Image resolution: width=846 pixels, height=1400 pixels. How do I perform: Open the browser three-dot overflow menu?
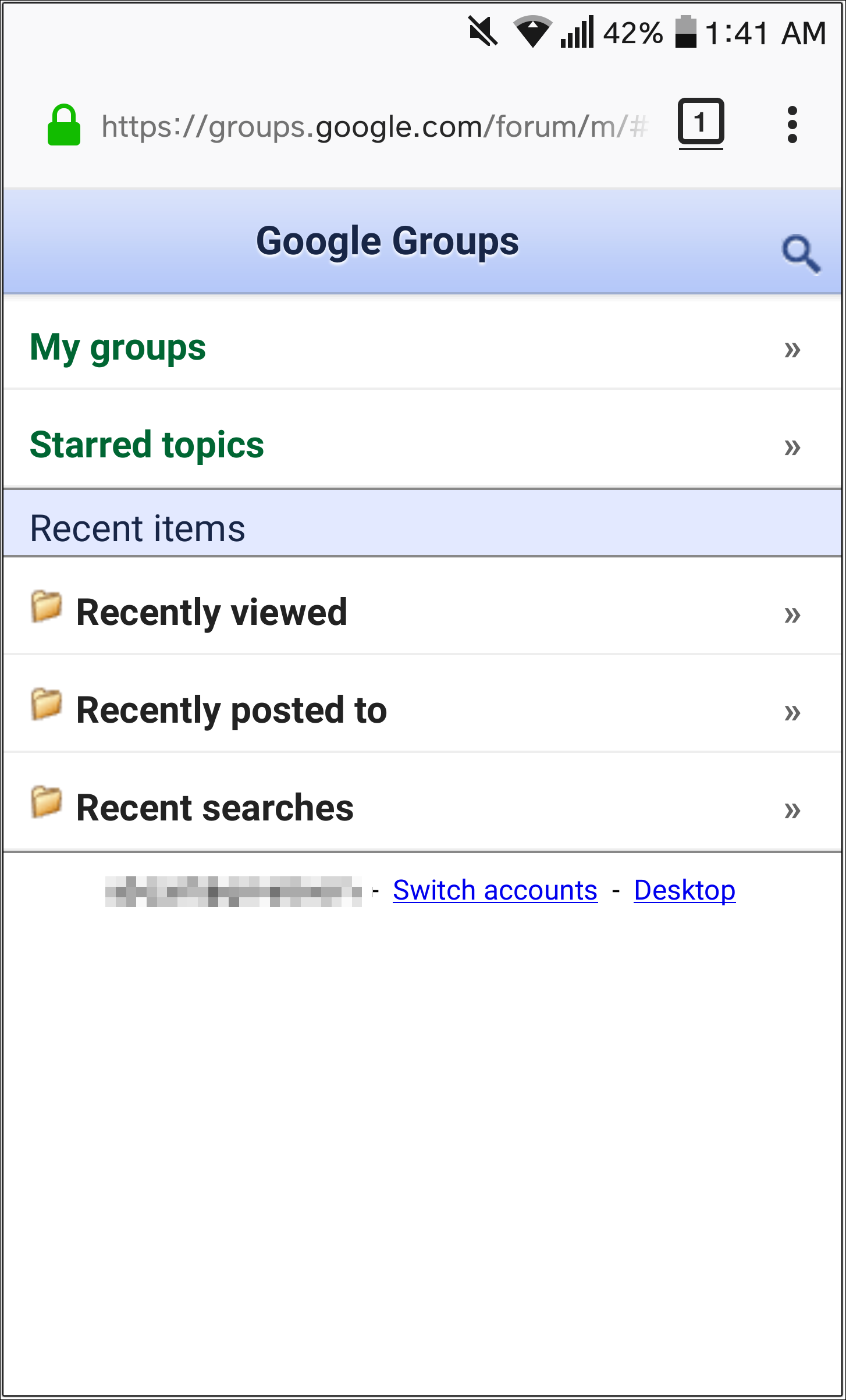(792, 124)
